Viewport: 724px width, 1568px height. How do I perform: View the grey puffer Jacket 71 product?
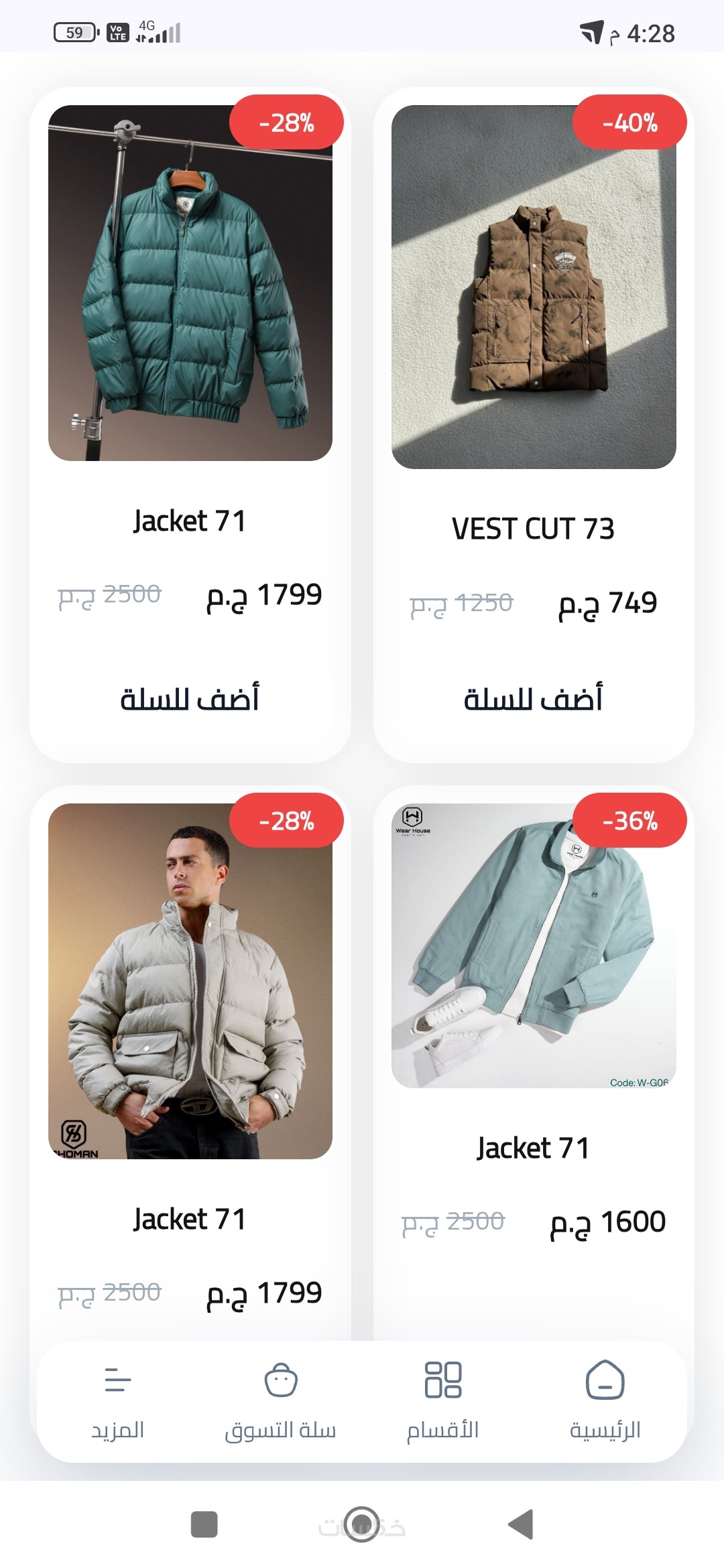click(190, 981)
